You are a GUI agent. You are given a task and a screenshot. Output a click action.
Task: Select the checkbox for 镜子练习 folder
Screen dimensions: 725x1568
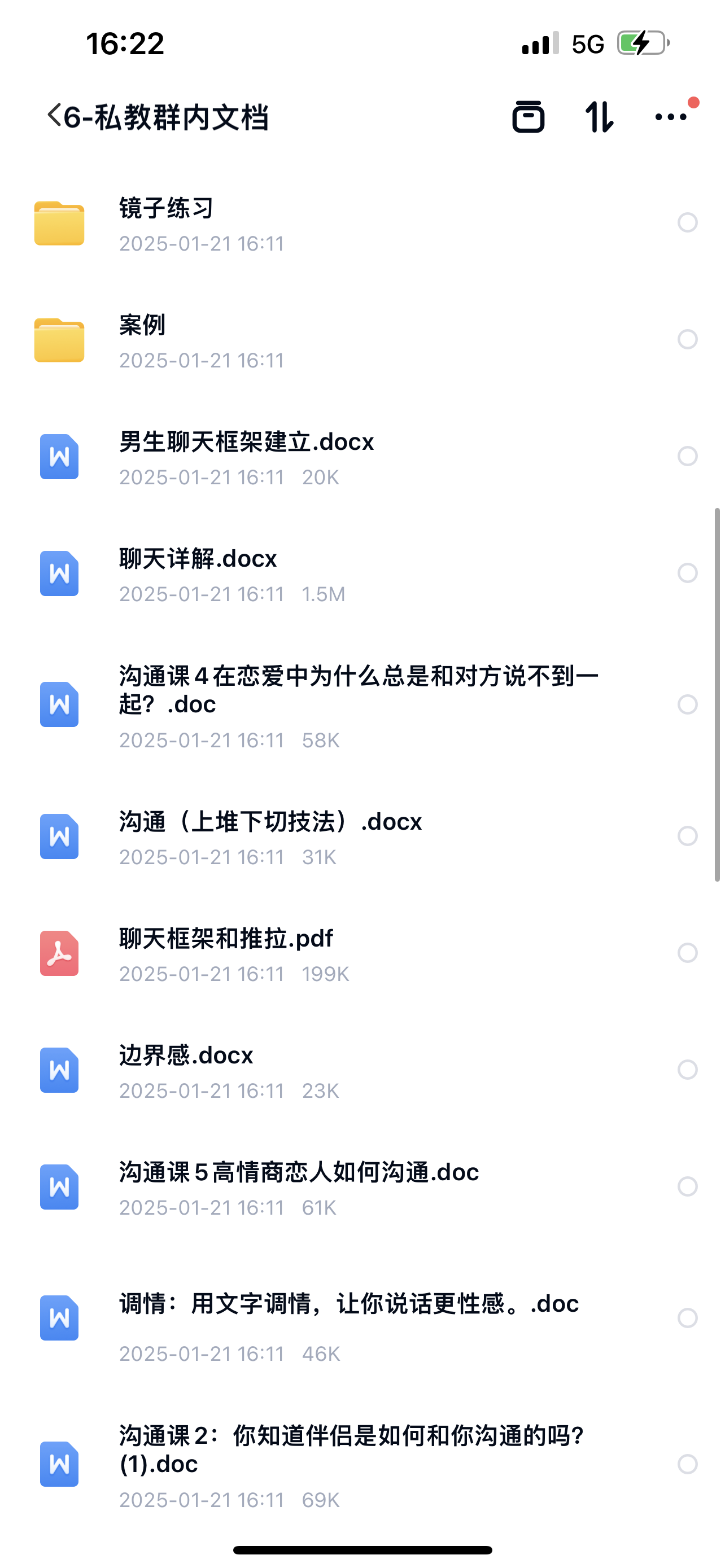tap(687, 222)
